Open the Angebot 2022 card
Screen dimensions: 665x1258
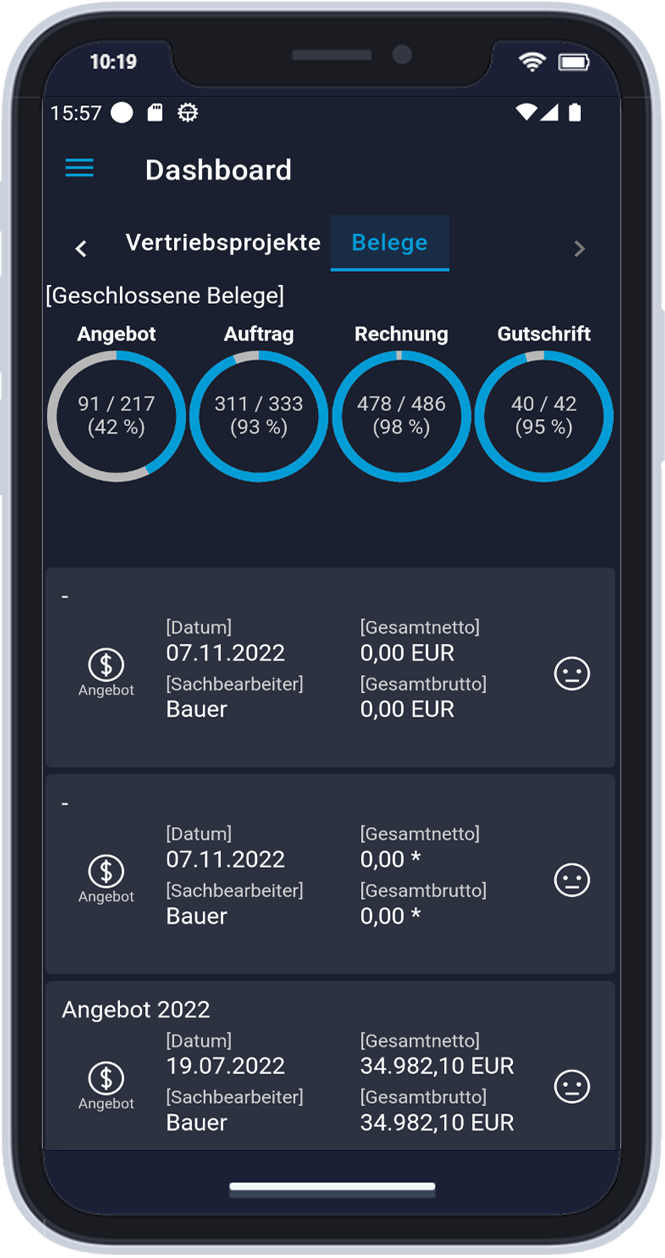pos(330,1065)
